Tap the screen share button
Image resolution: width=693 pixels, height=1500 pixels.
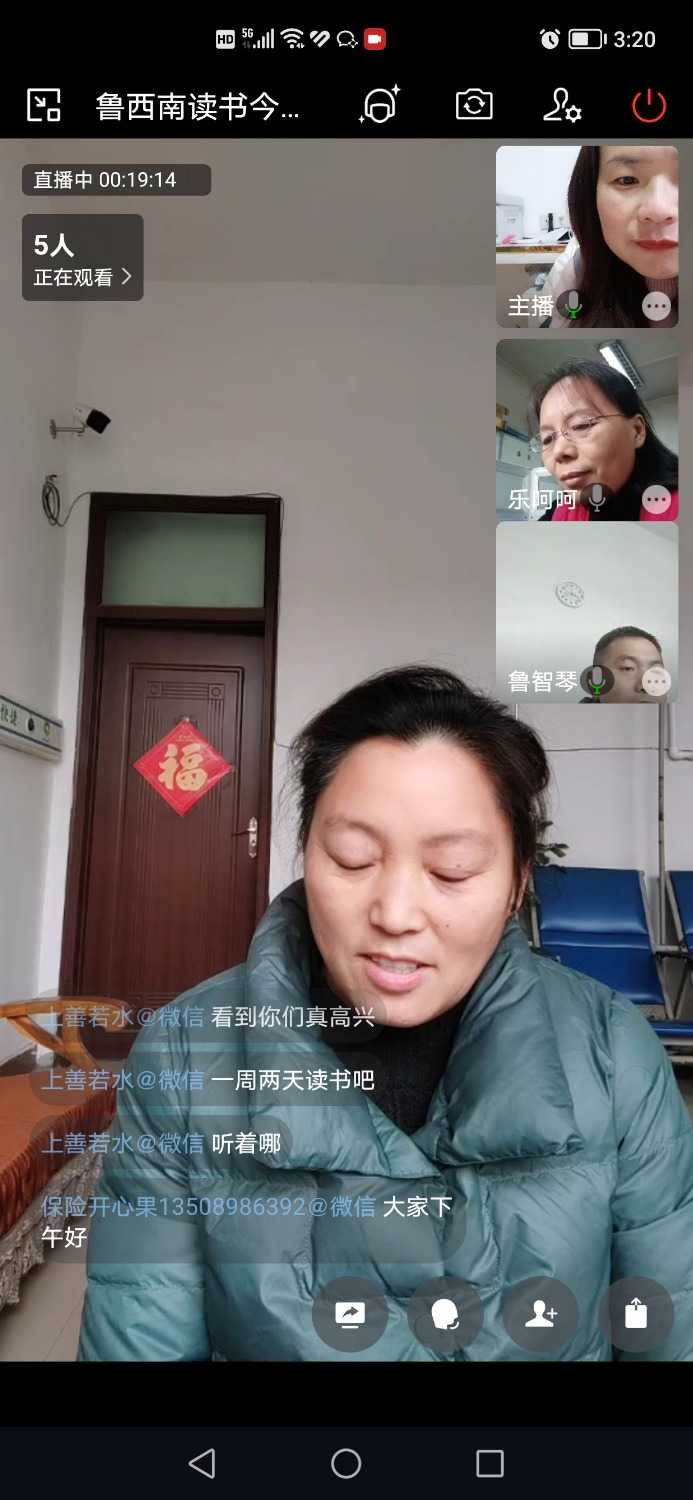coord(350,1314)
